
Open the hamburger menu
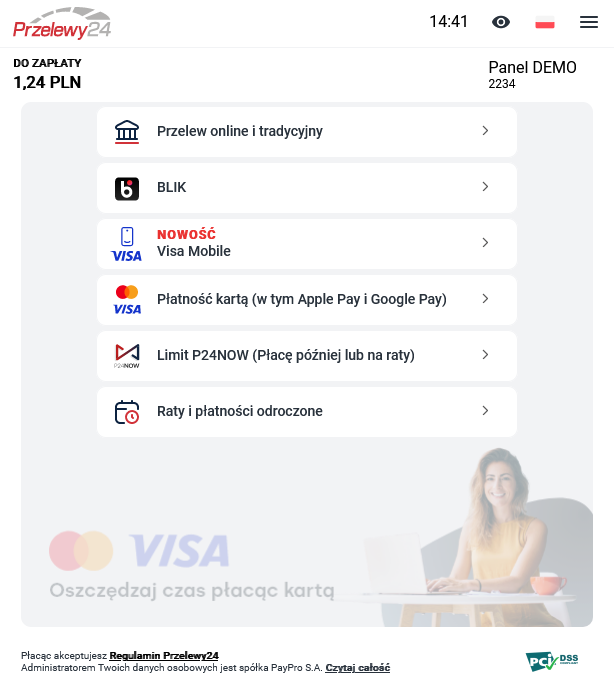(589, 22)
